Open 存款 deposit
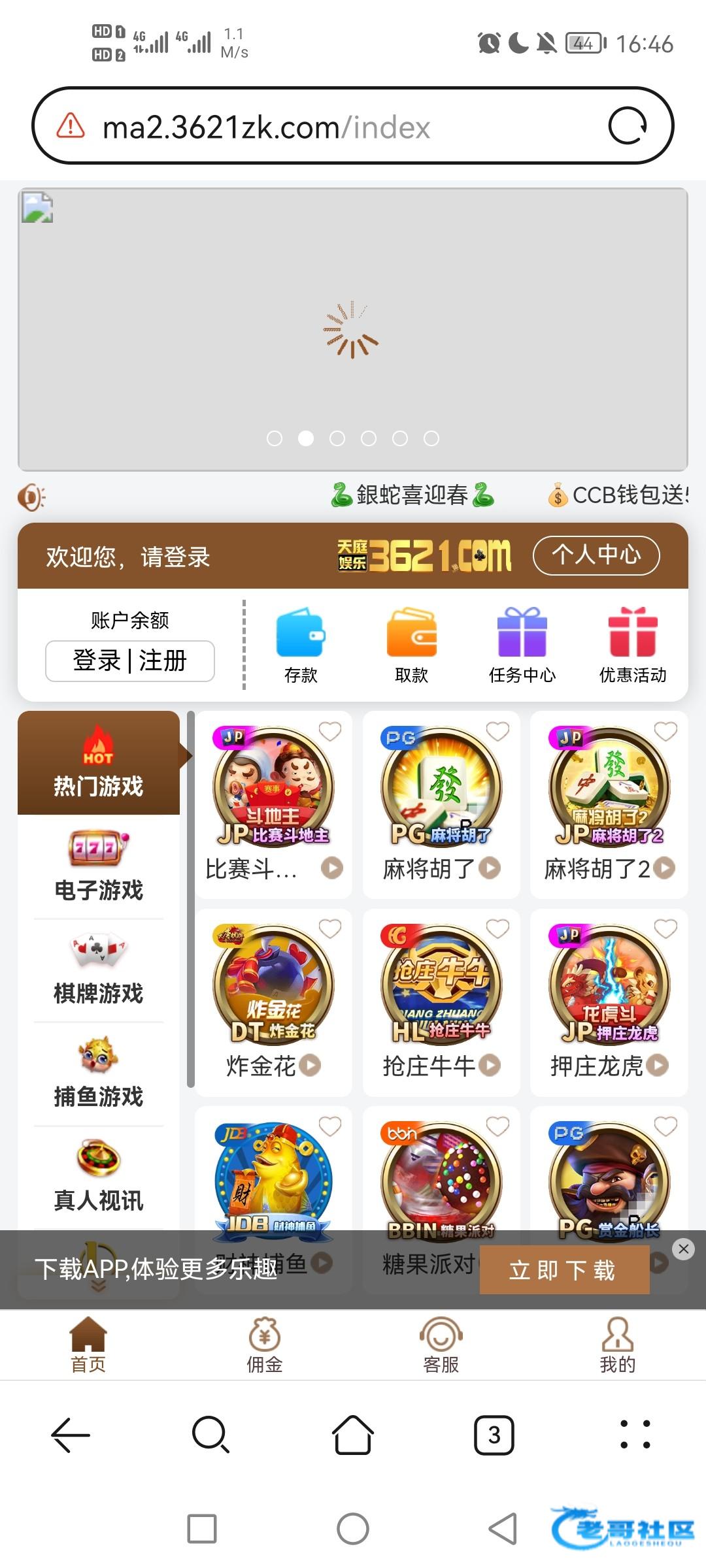Image resolution: width=706 pixels, height=1568 pixels. pos(301,644)
